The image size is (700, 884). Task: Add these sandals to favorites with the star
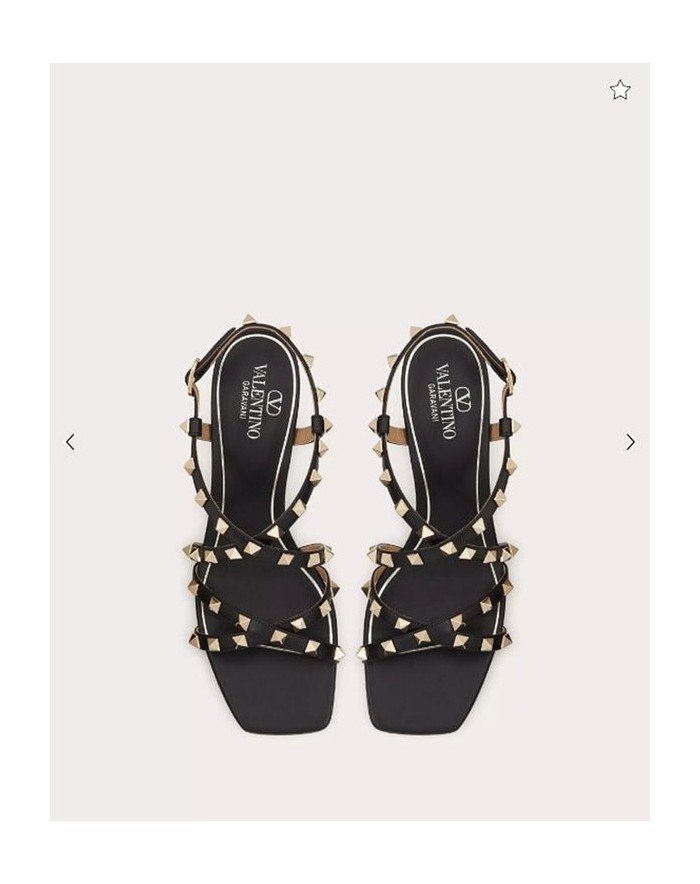click(x=620, y=90)
